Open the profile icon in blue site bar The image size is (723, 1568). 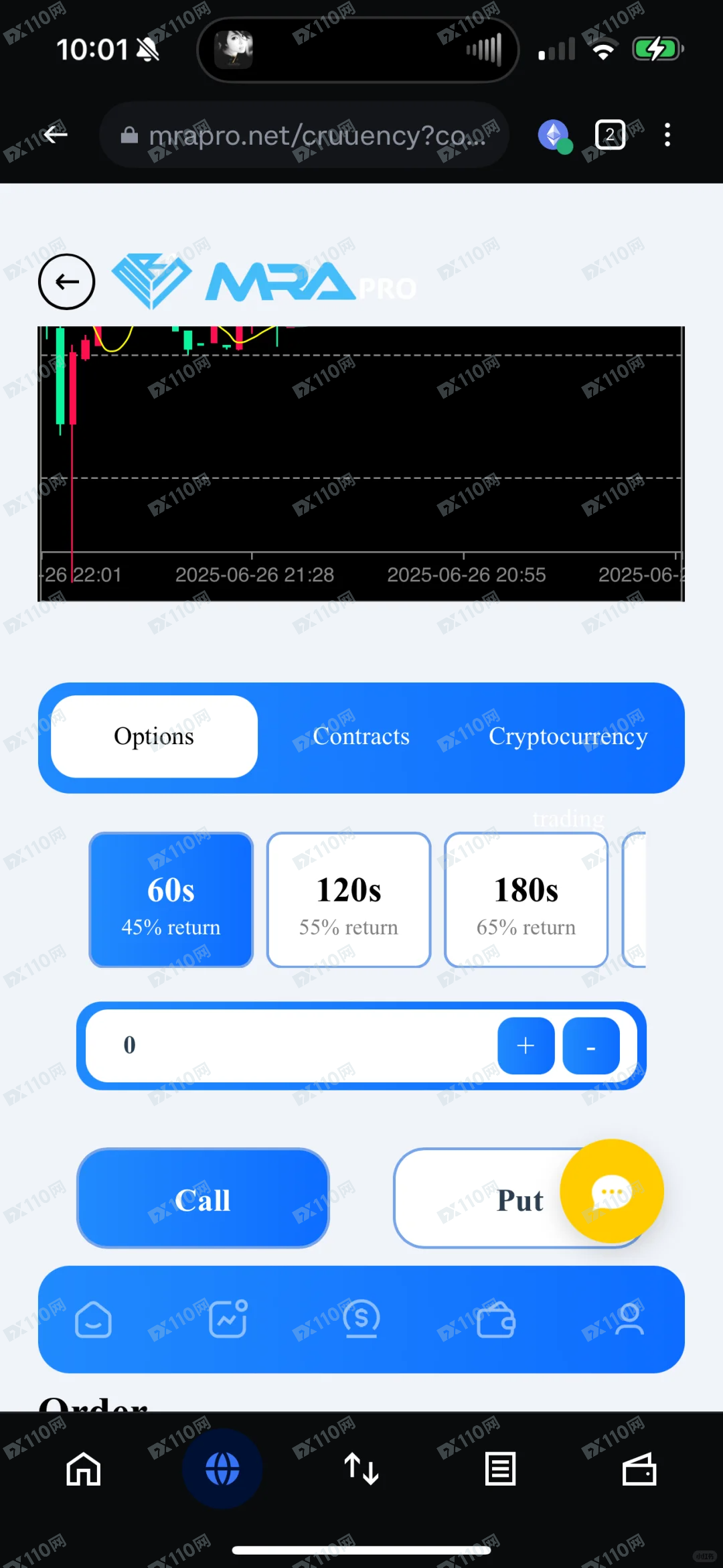629,1319
